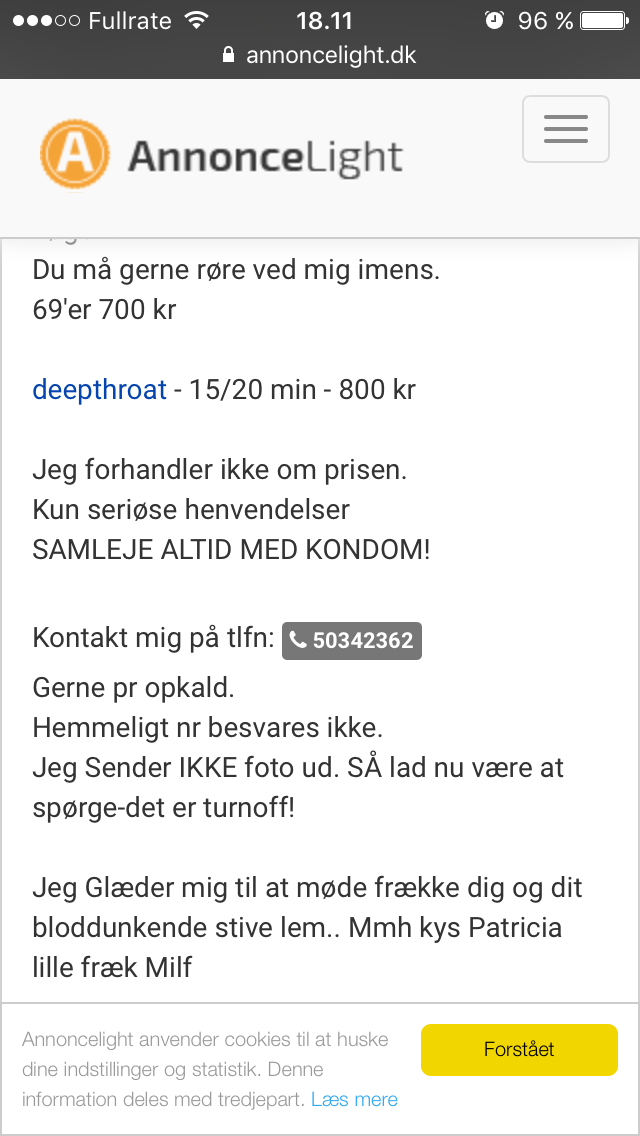Tap the annoncelight.dk address bar
Image resolution: width=640 pixels, height=1136 pixels.
(320, 56)
